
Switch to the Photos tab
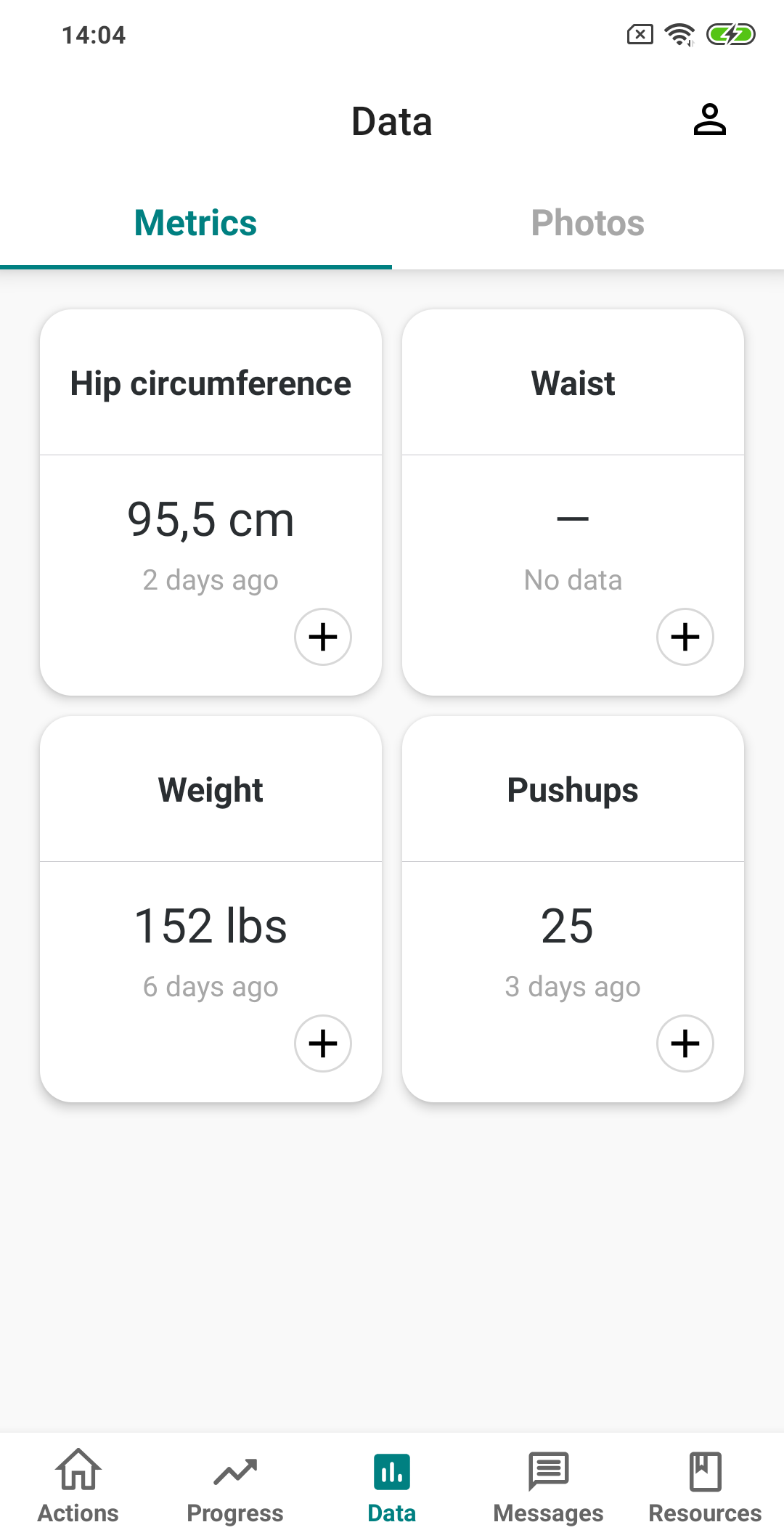tap(588, 222)
